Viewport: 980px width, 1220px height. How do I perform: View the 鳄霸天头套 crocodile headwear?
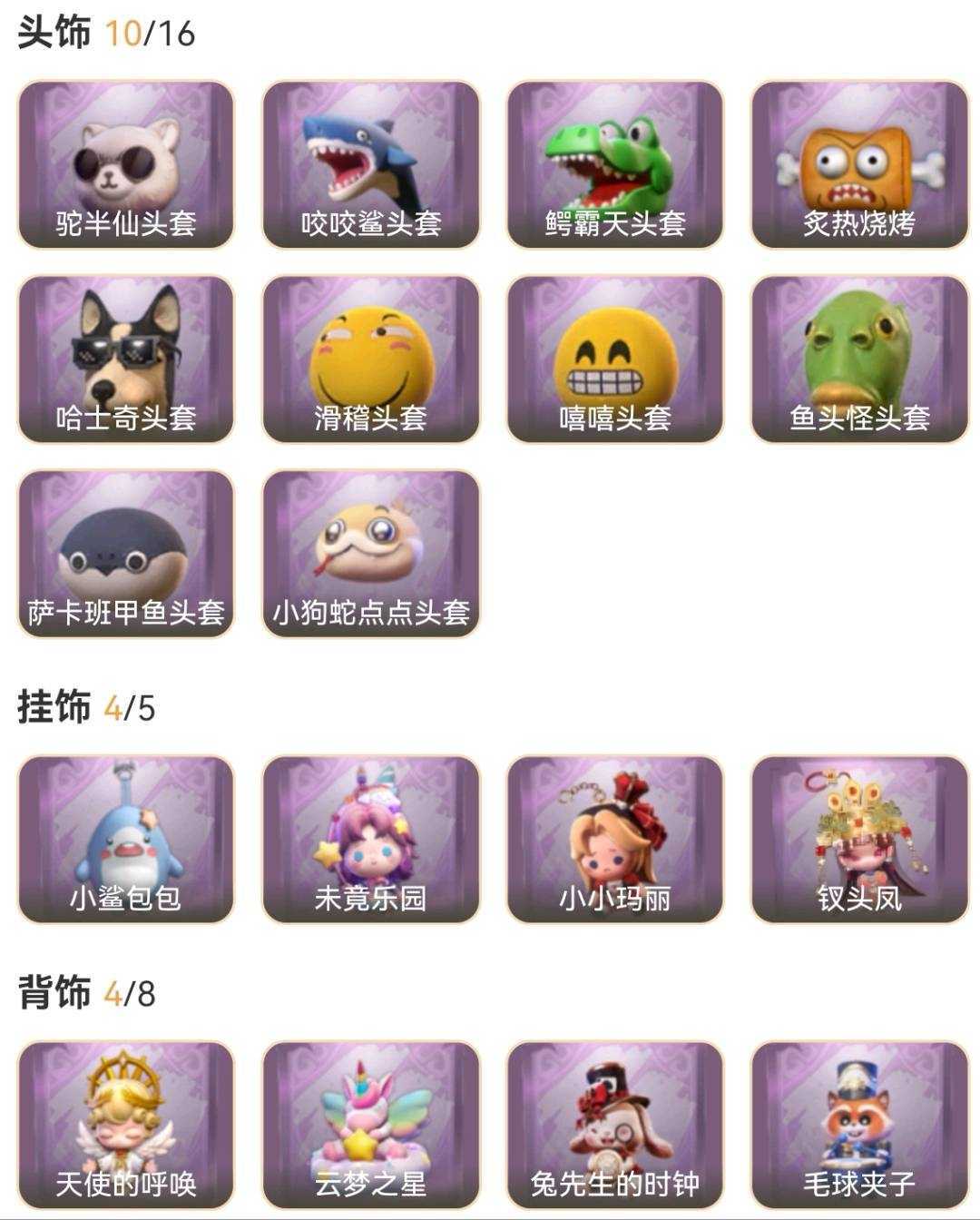pos(615,164)
